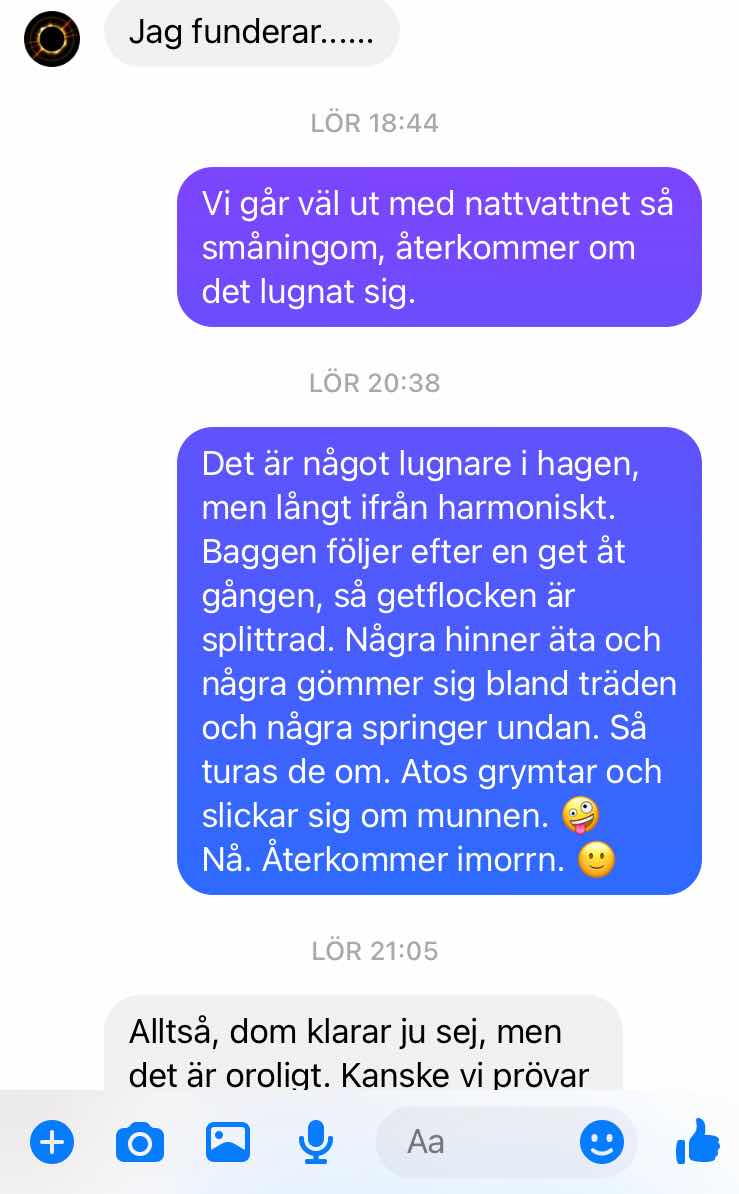Record a voice message with the microphone

point(315,1142)
